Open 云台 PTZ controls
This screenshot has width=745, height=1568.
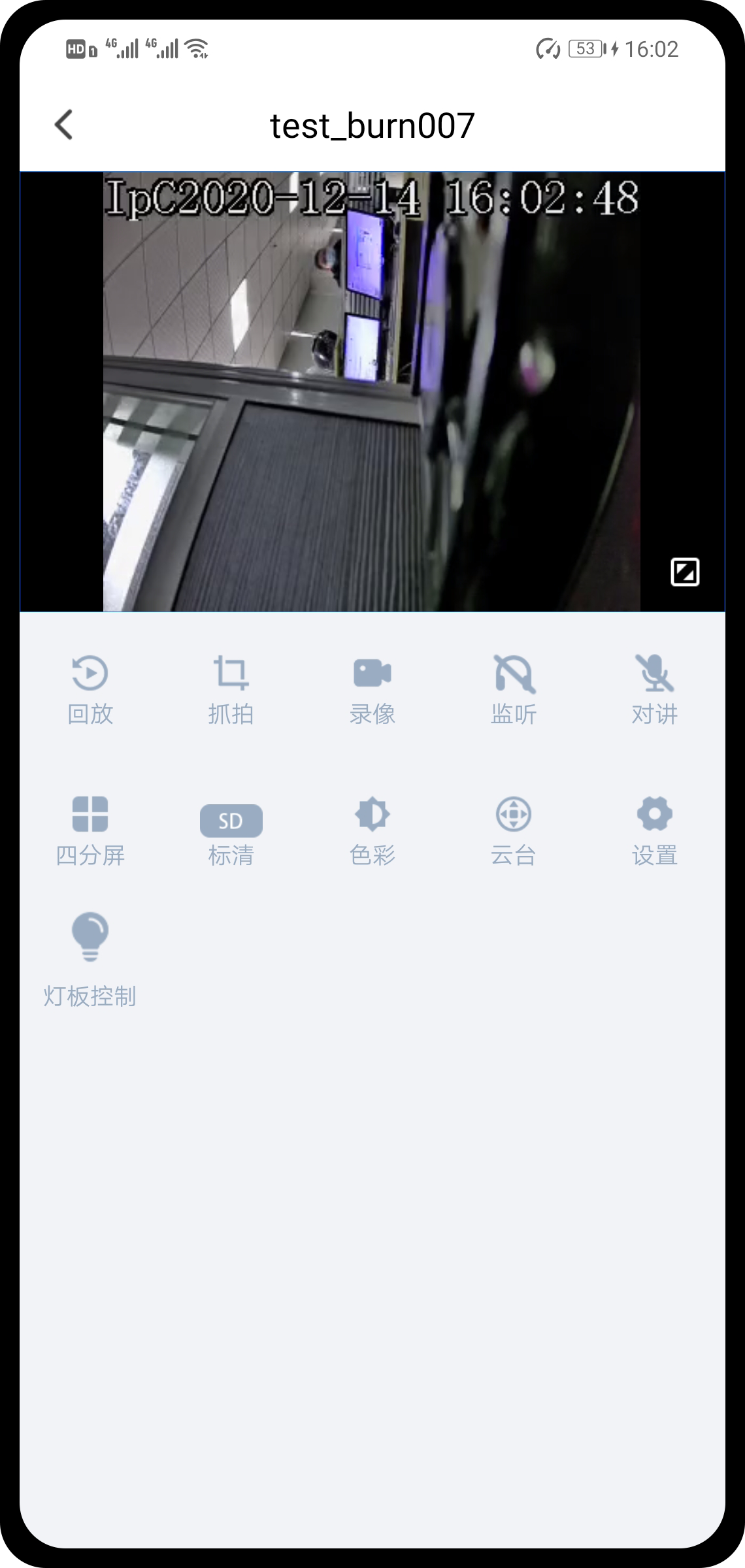coord(514,830)
